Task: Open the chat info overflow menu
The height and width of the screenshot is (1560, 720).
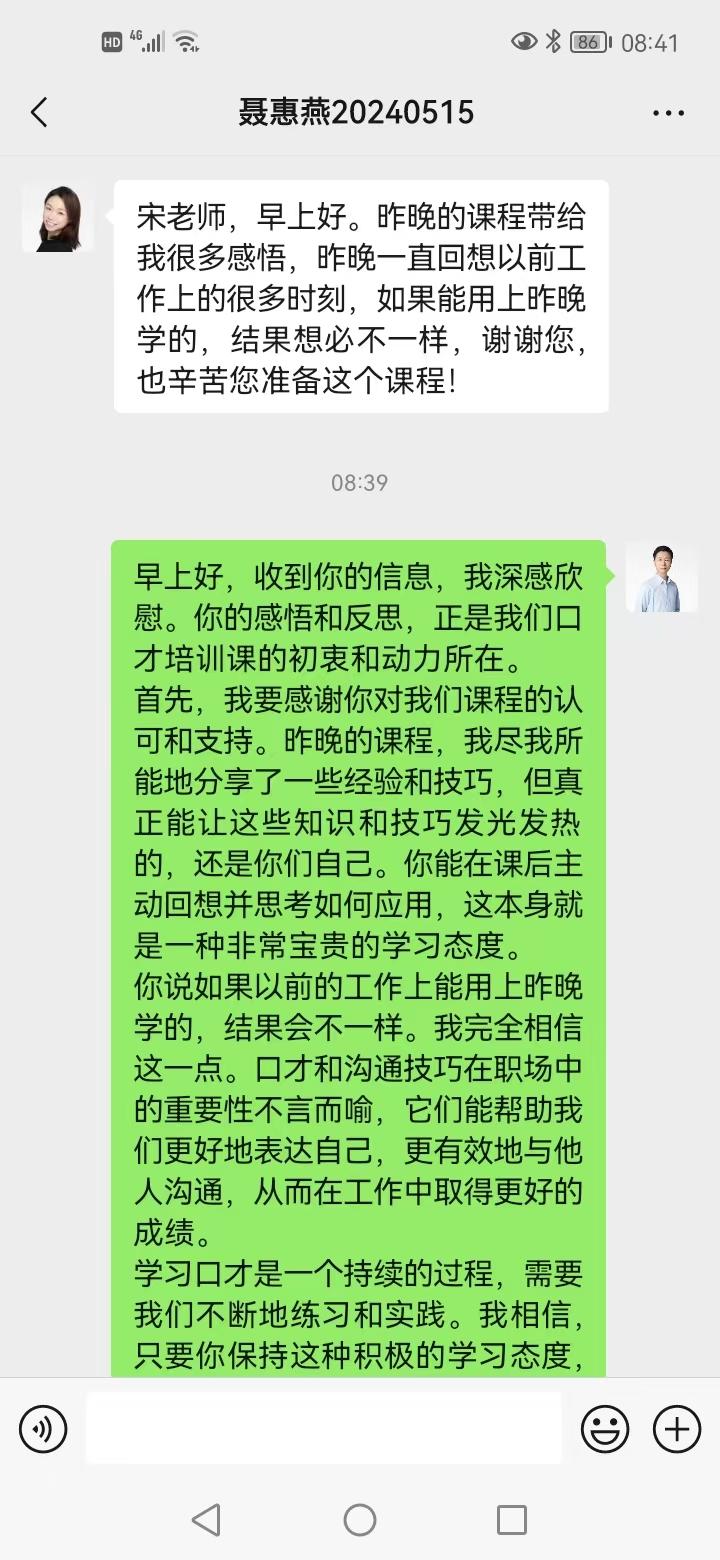Action: [x=668, y=113]
